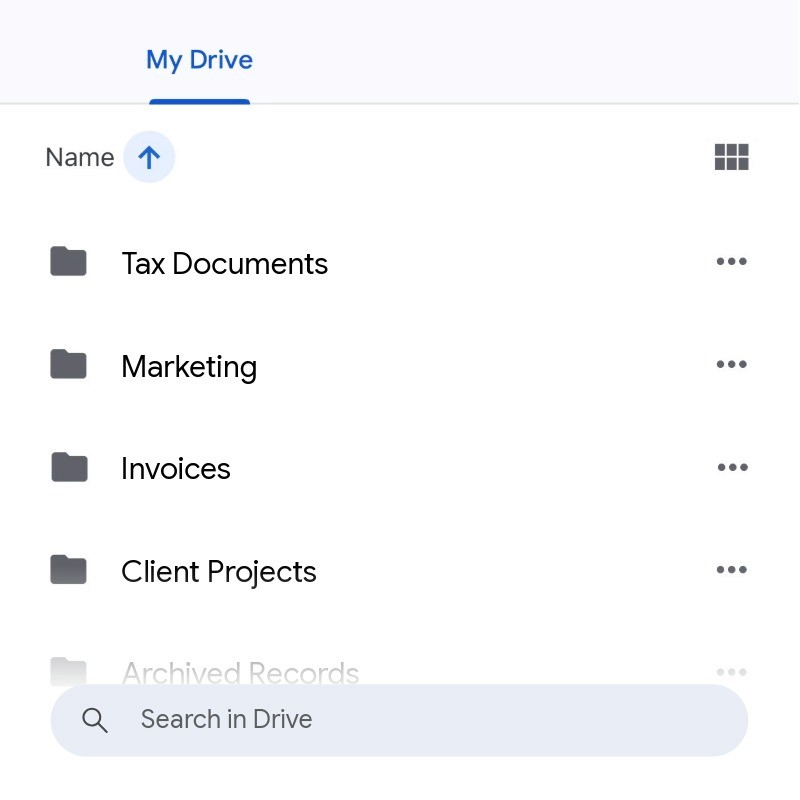Image resolution: width=800 pixels, height=800 pixels.
Task: Switch to grid view layout
Action: pos(731,157)
